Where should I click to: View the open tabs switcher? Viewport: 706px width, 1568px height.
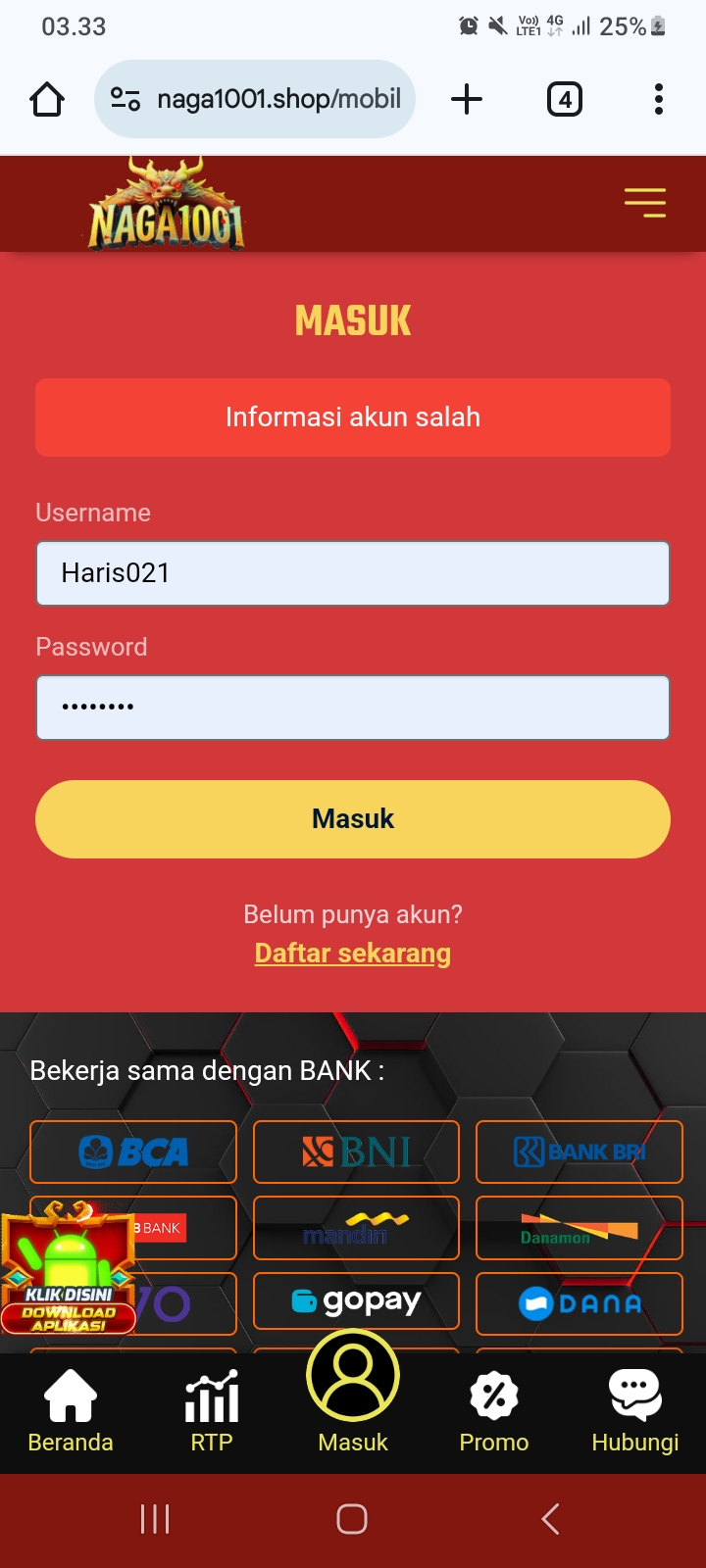click(x=565, y=99)
